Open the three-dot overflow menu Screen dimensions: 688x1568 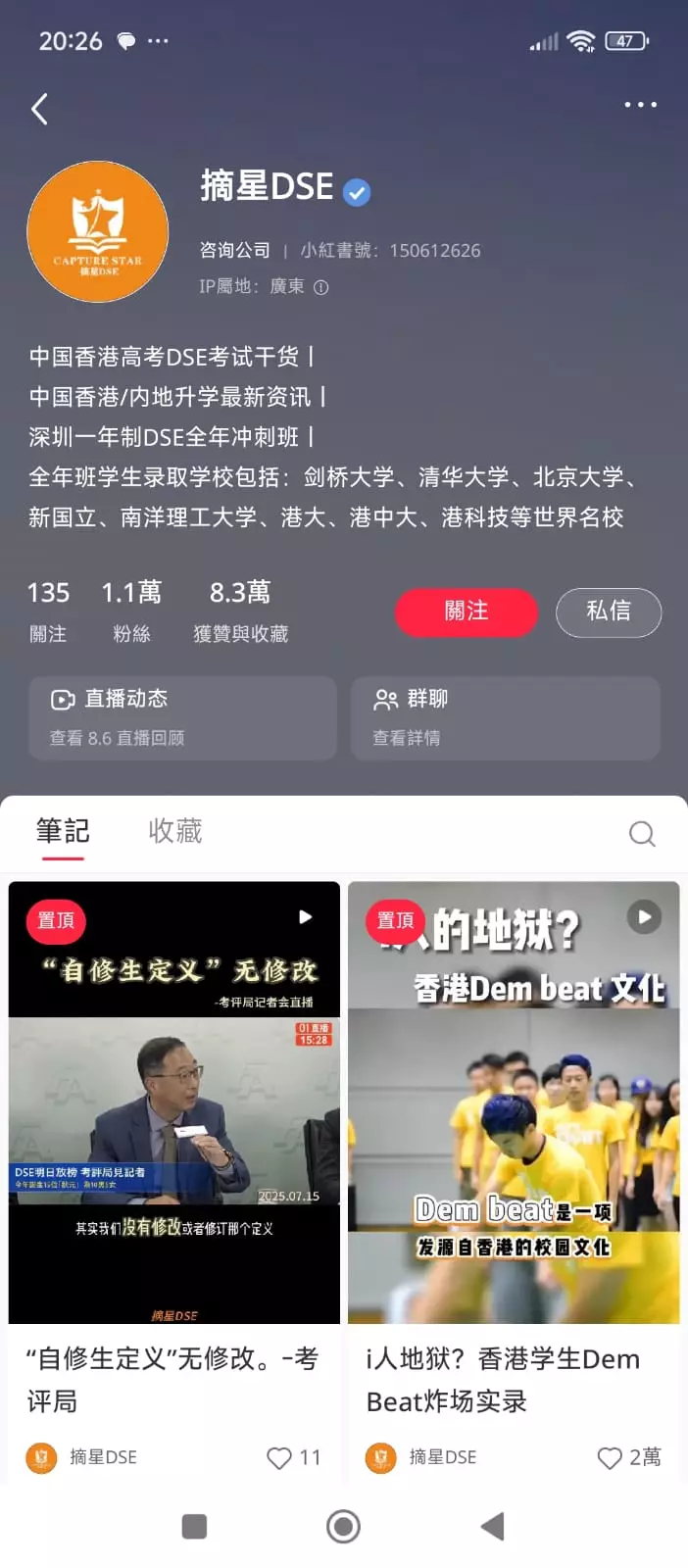640,105
